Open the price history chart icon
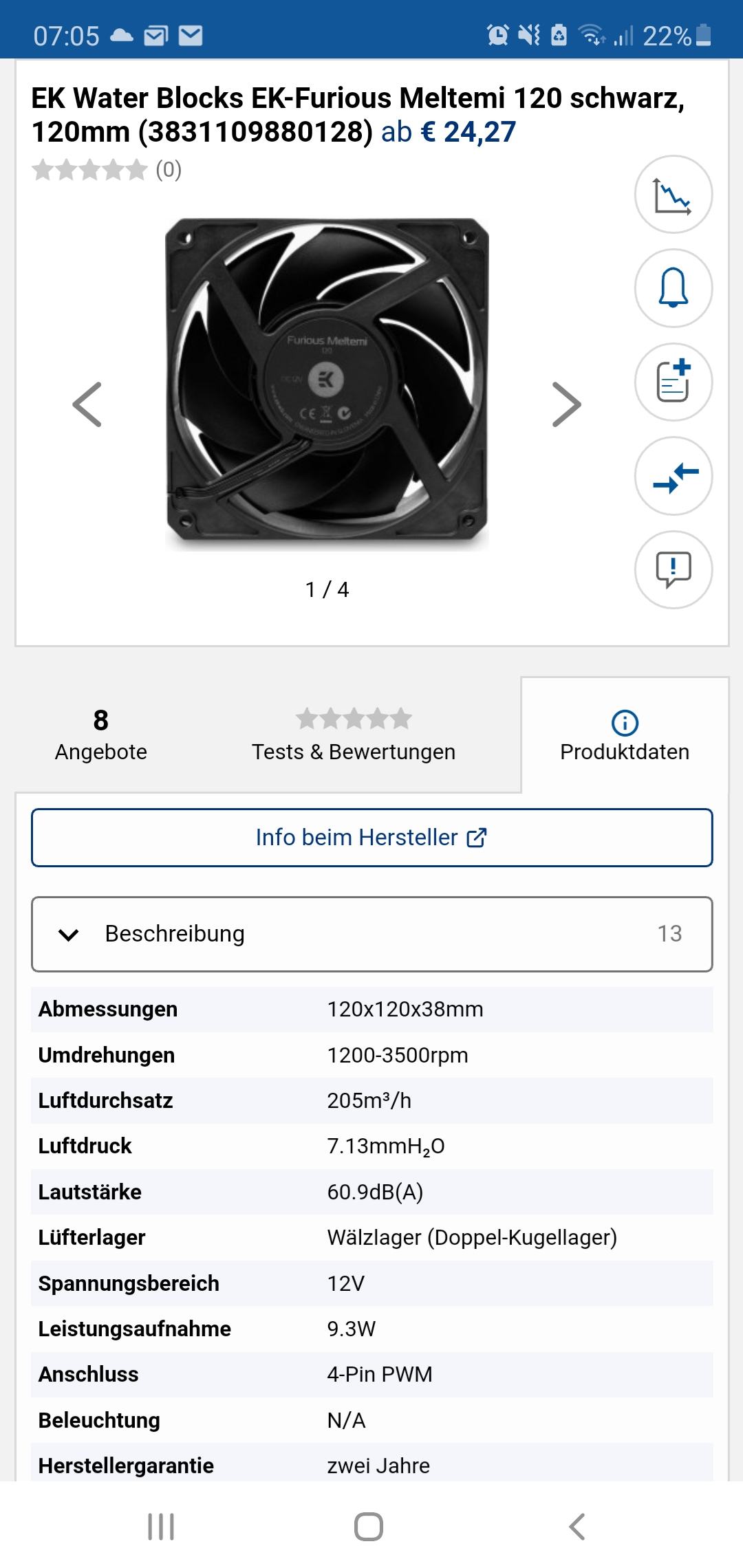Viewport: 743px width, 1568px height. pos(673,195)
